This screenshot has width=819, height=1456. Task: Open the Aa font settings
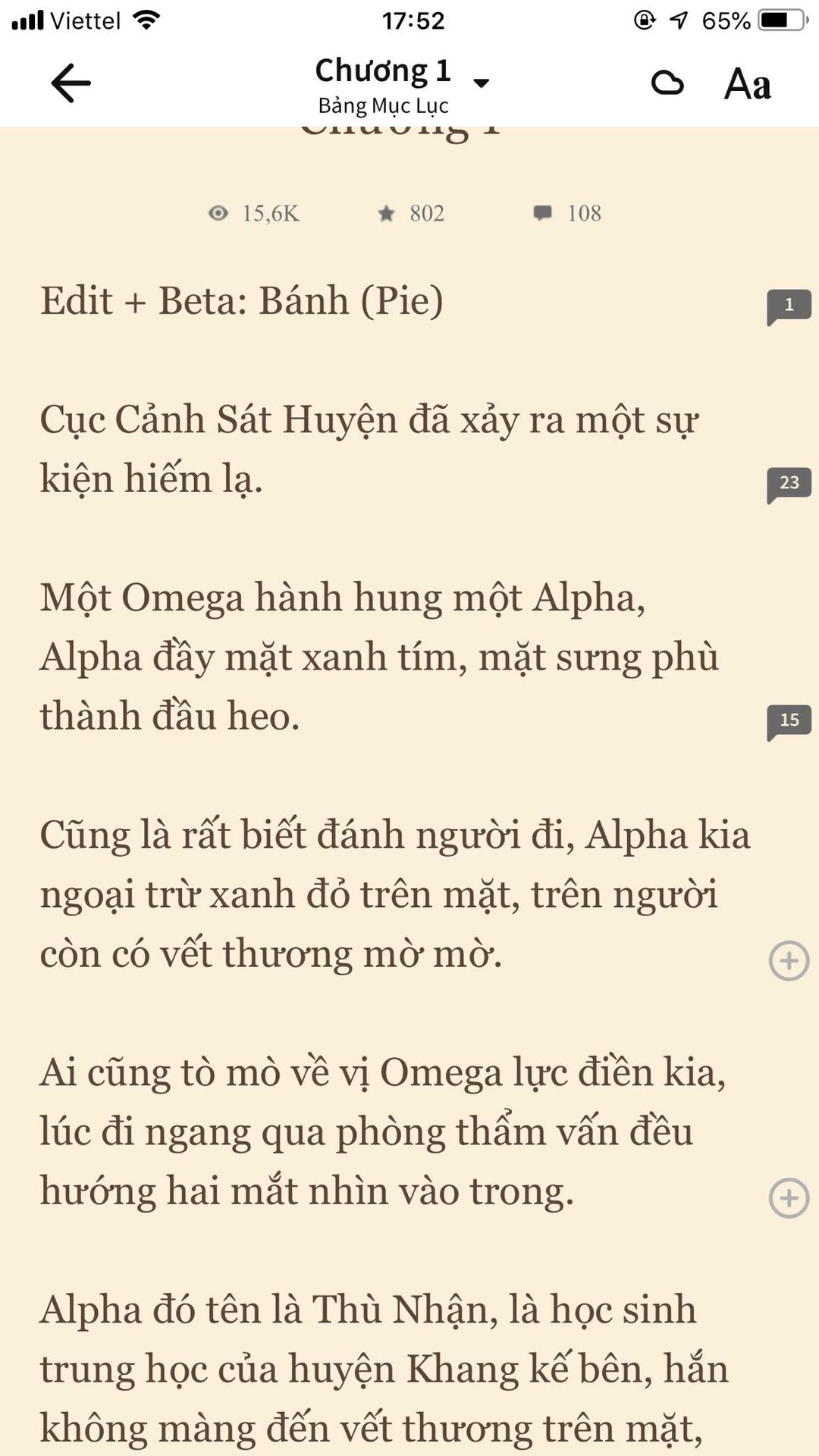click(x=748, y=83)
